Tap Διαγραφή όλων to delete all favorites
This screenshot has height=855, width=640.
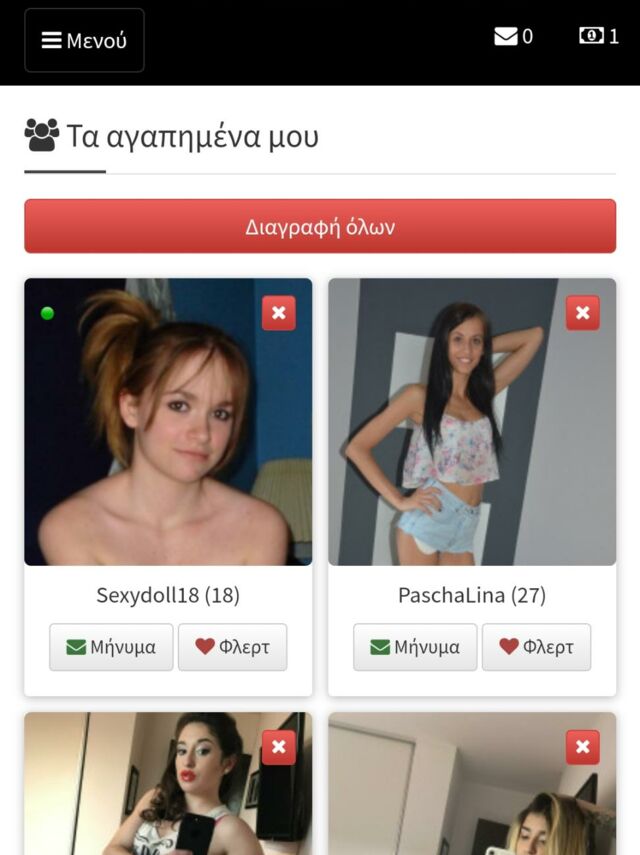coord(320,226)
